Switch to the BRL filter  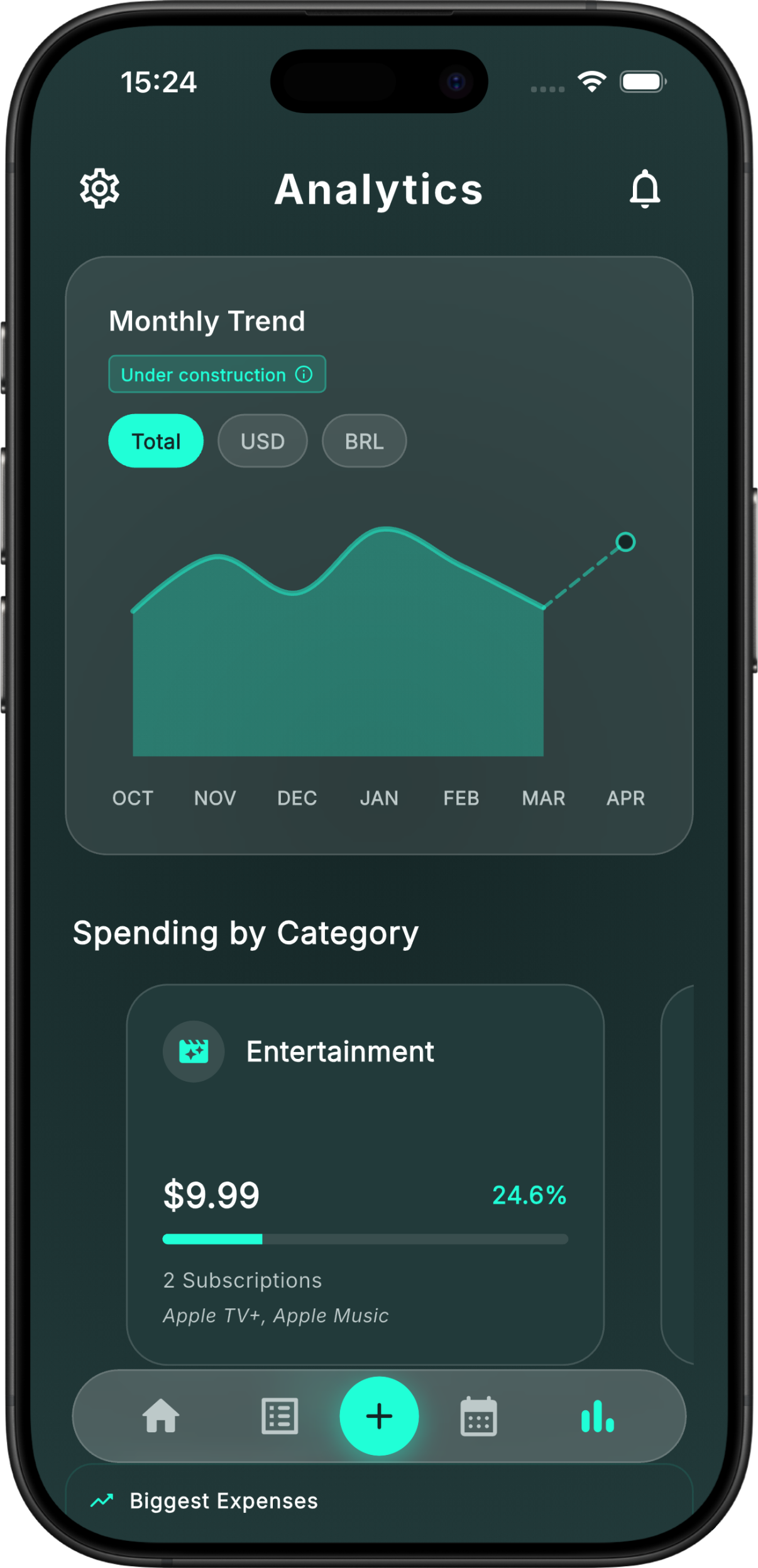click(x=363, y=441)
